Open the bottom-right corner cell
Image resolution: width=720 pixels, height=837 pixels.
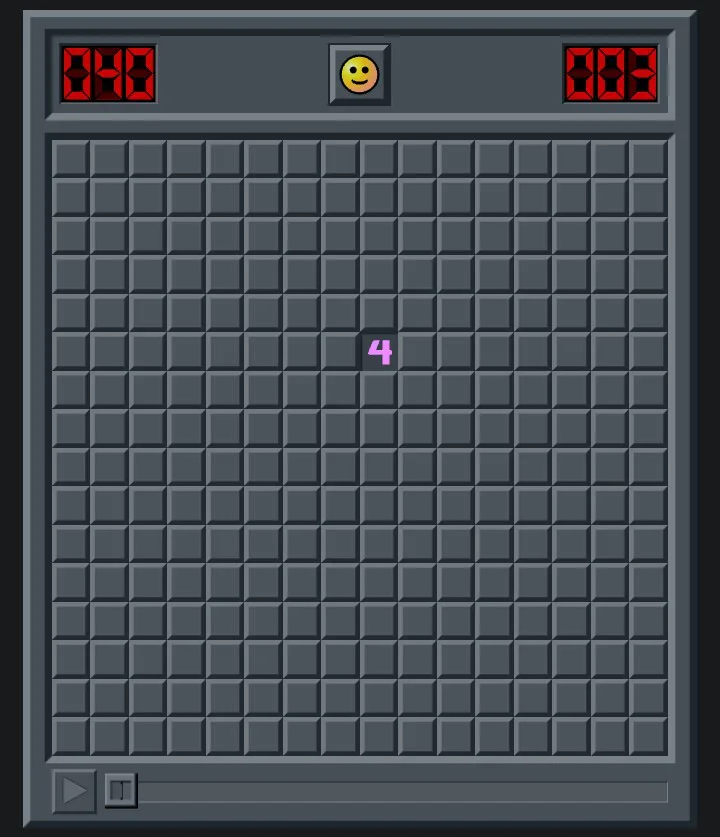click(648, 736)
